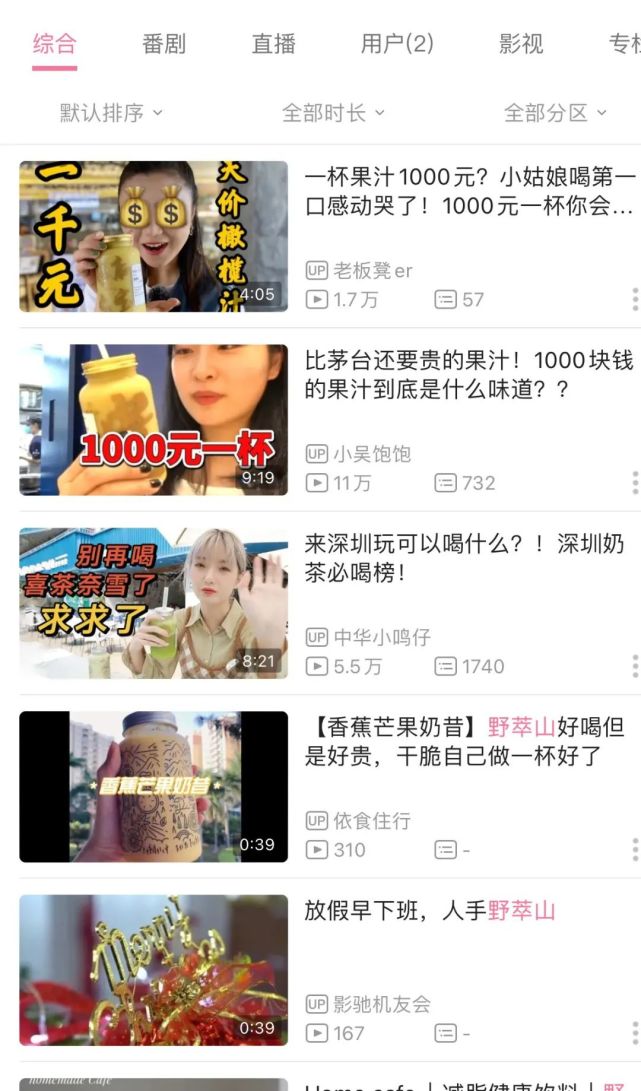Open more options for 小吴饱饱's video
This screenshot has width=641, height=1091.
pos(635,482)
